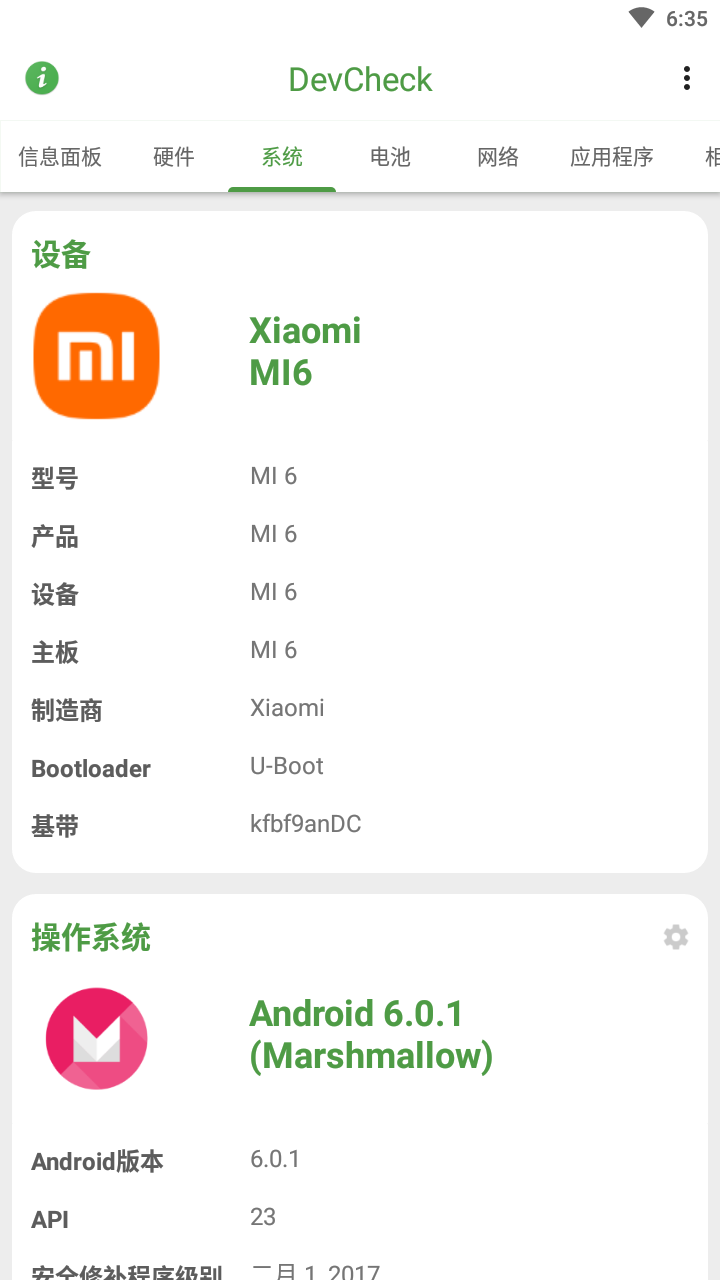The width and height of the screenshot is (720, 1280).
Task: Open the 操作系统 settings gear
Action: [676, 937]
